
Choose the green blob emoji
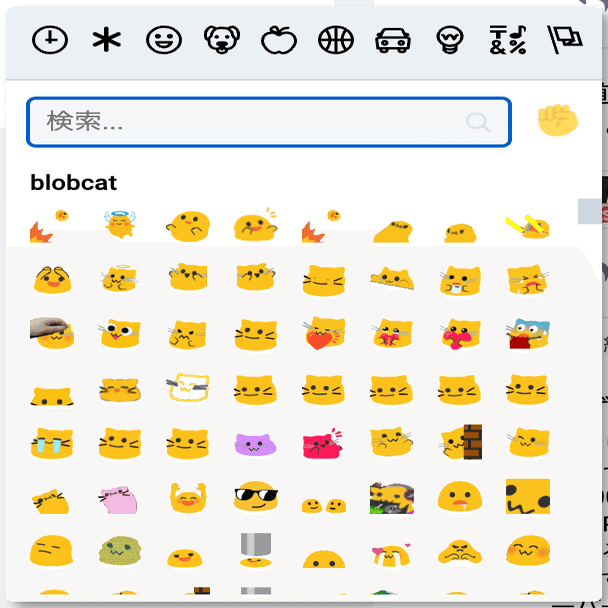[x=118, y=550]
